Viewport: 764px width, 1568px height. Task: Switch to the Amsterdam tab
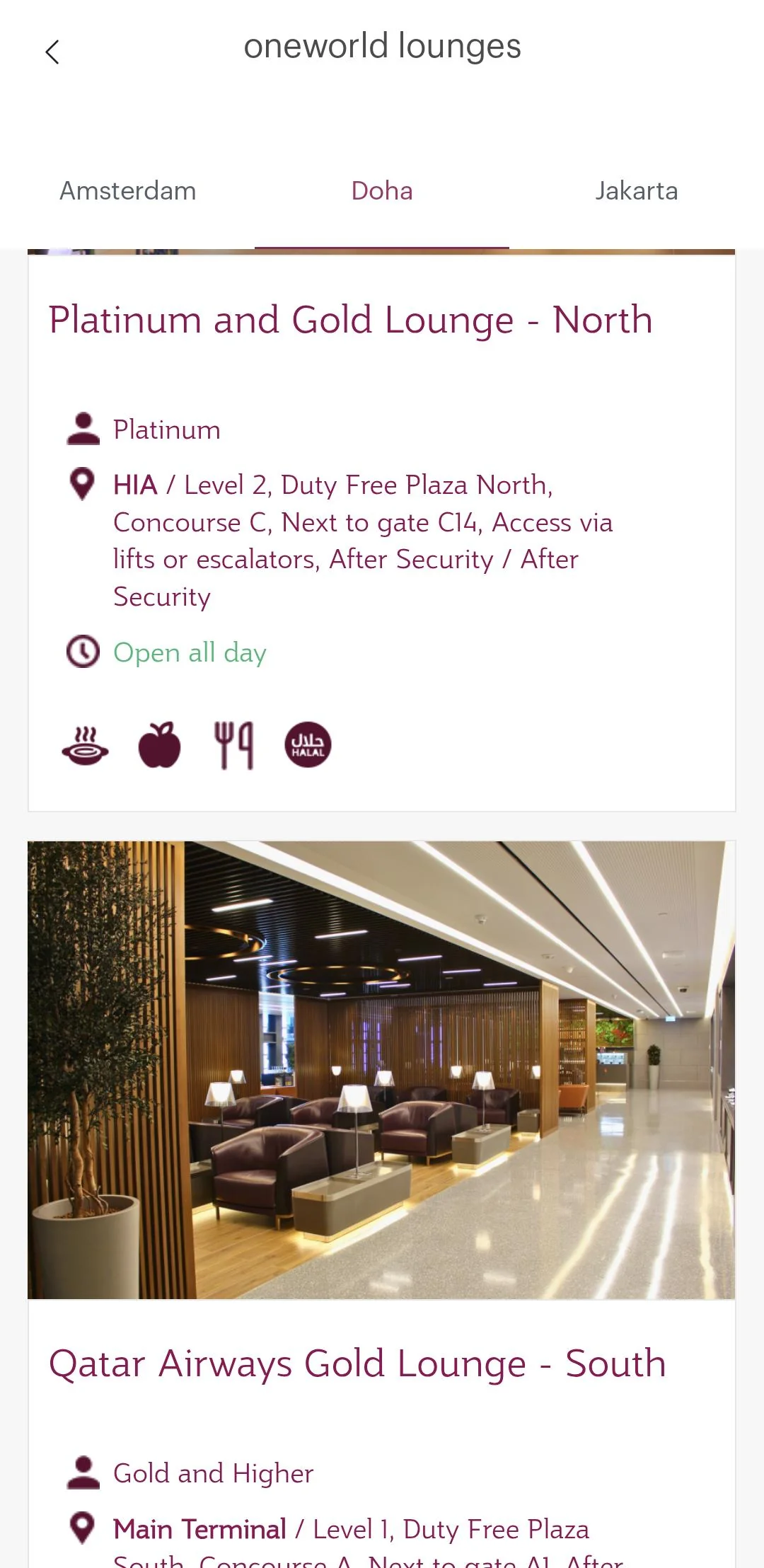point(127,191)
